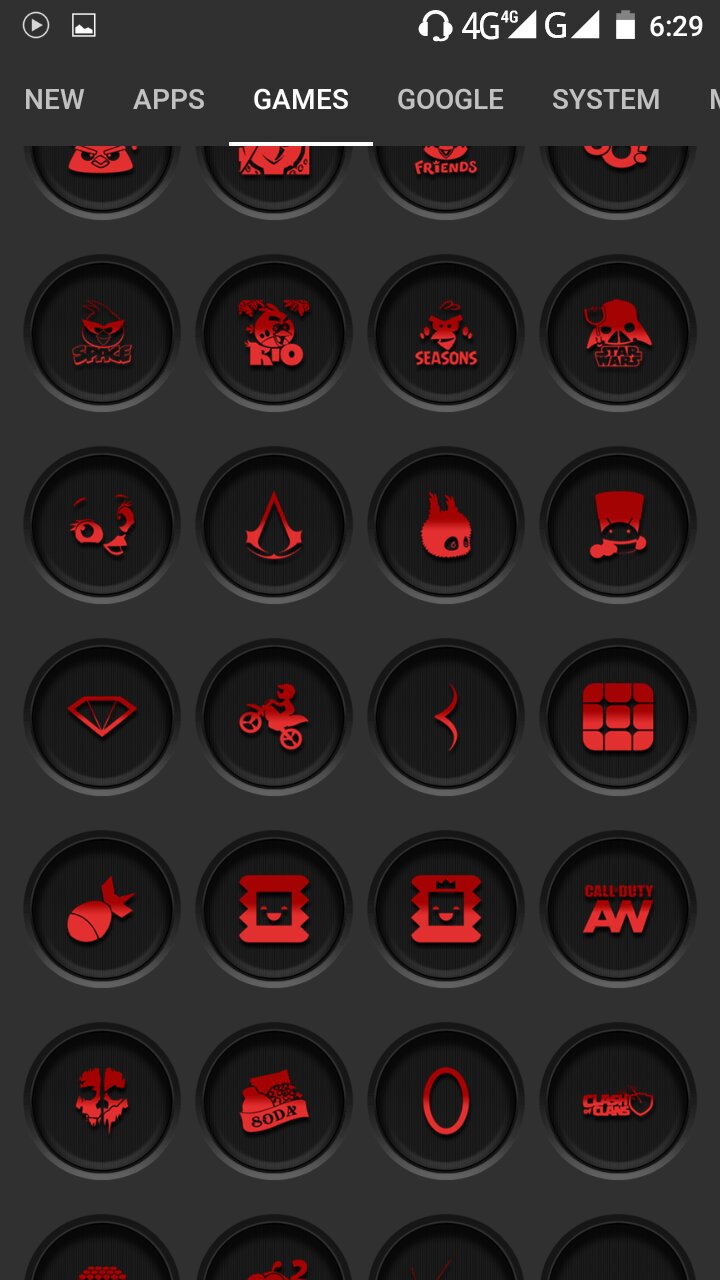Tap the top hat character icon
Viewport: 720px width, 1280px height.
click(x=618, y=526)
